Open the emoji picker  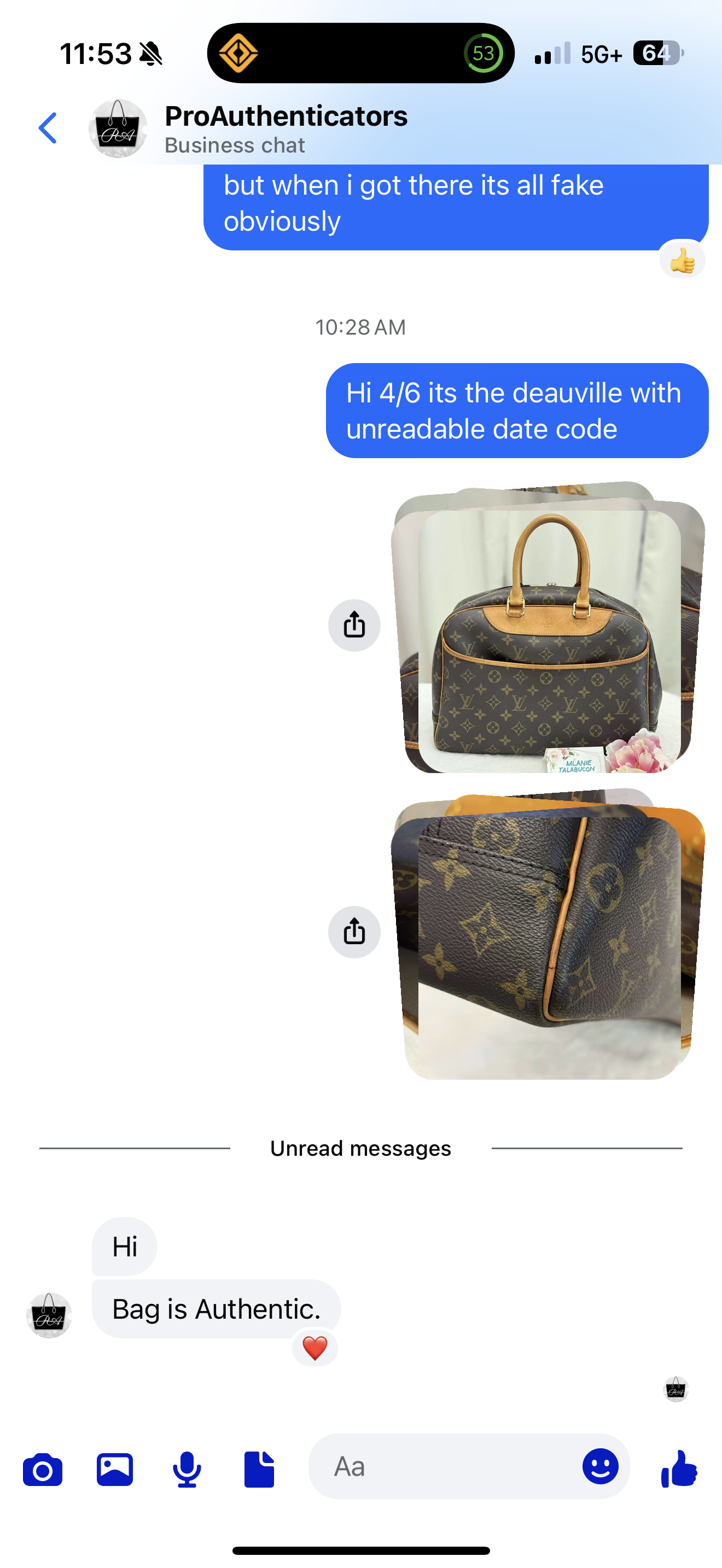(599, 1466)
